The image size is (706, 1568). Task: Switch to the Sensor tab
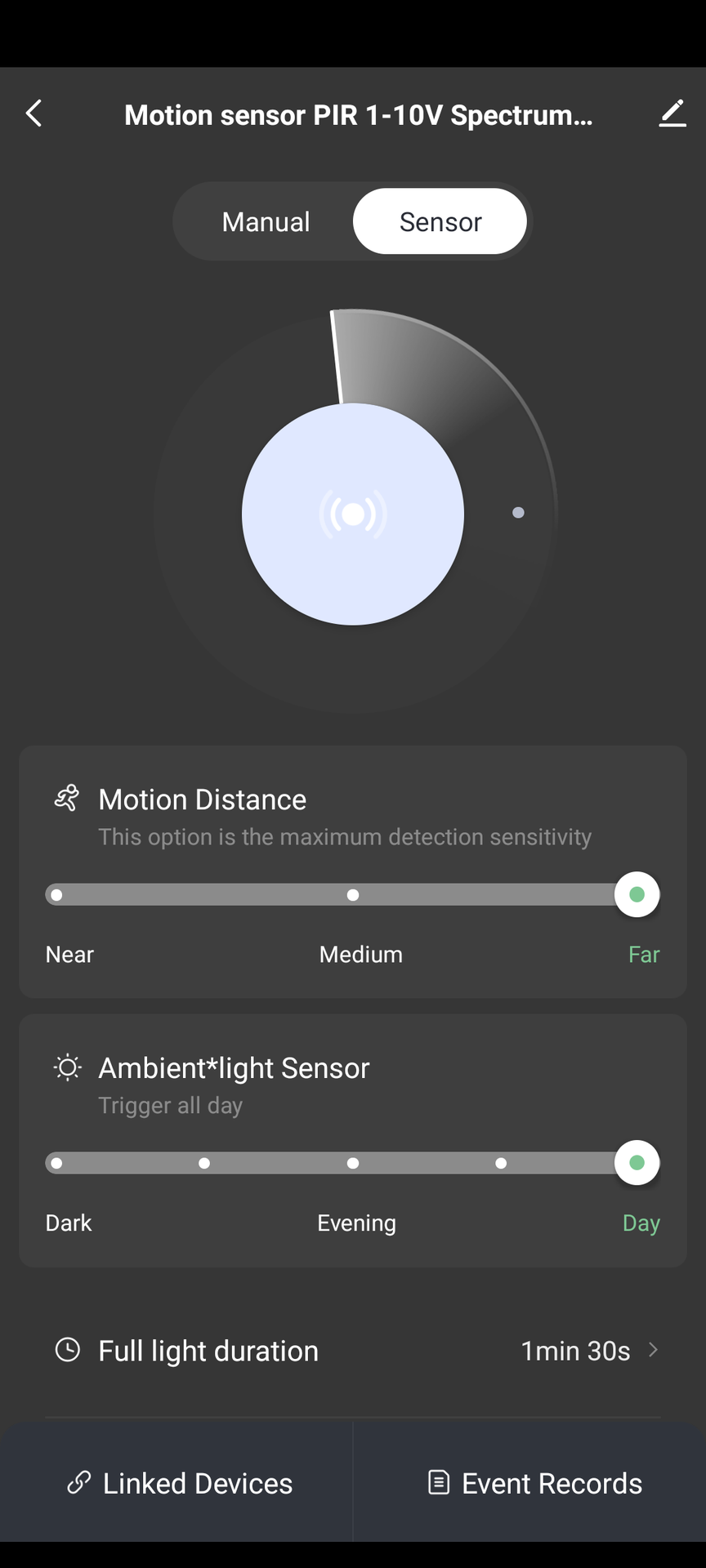tap(439, 220)
